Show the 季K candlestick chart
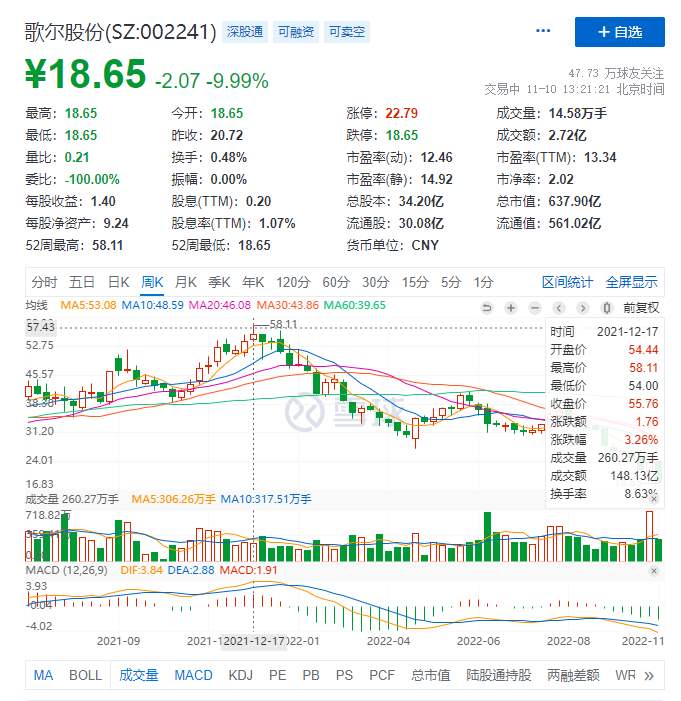 [x=220, y=282]
